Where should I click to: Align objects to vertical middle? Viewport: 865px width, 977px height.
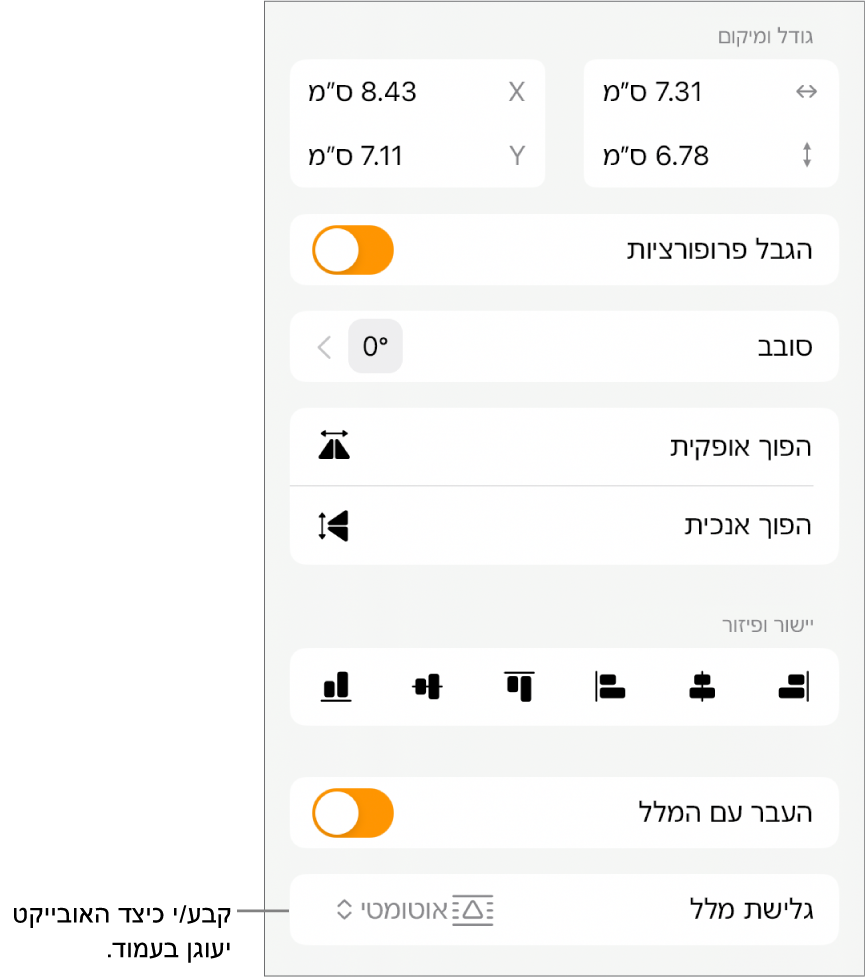[x=427, y=686]
